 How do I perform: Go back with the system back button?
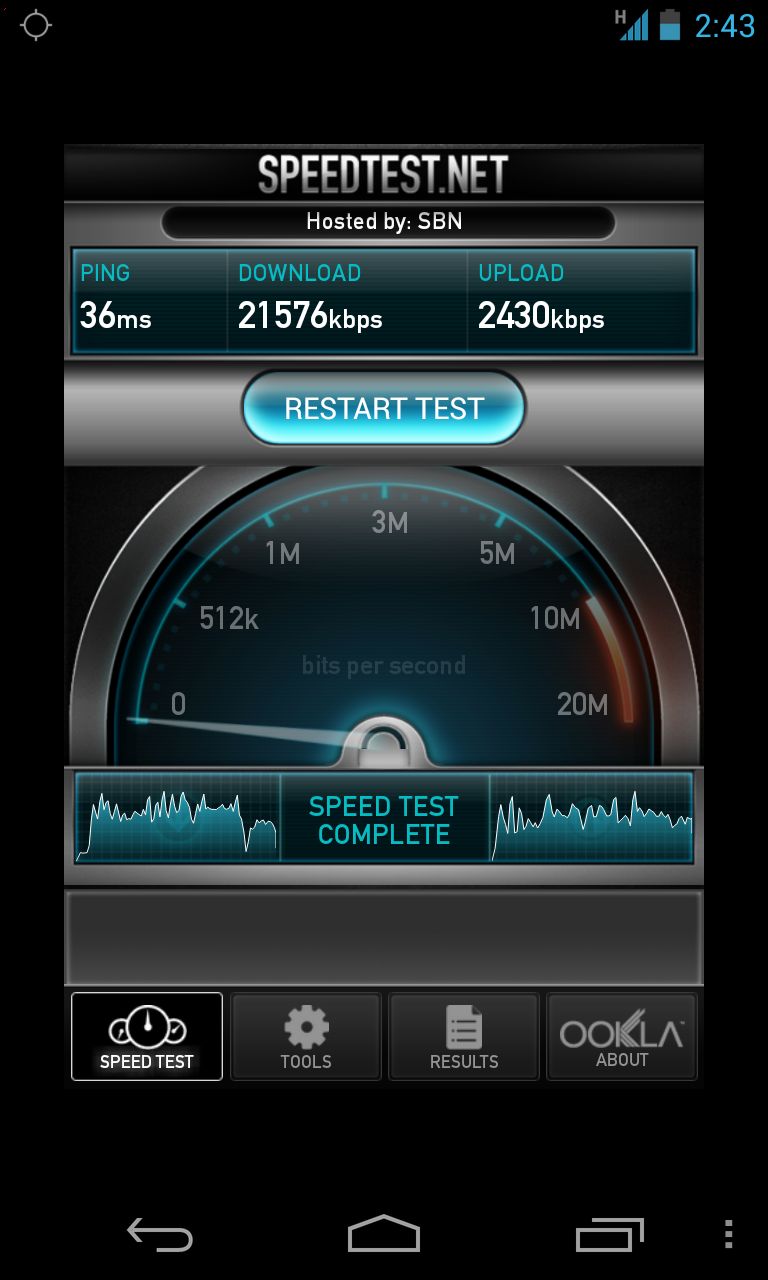(x=160, y=1235)
